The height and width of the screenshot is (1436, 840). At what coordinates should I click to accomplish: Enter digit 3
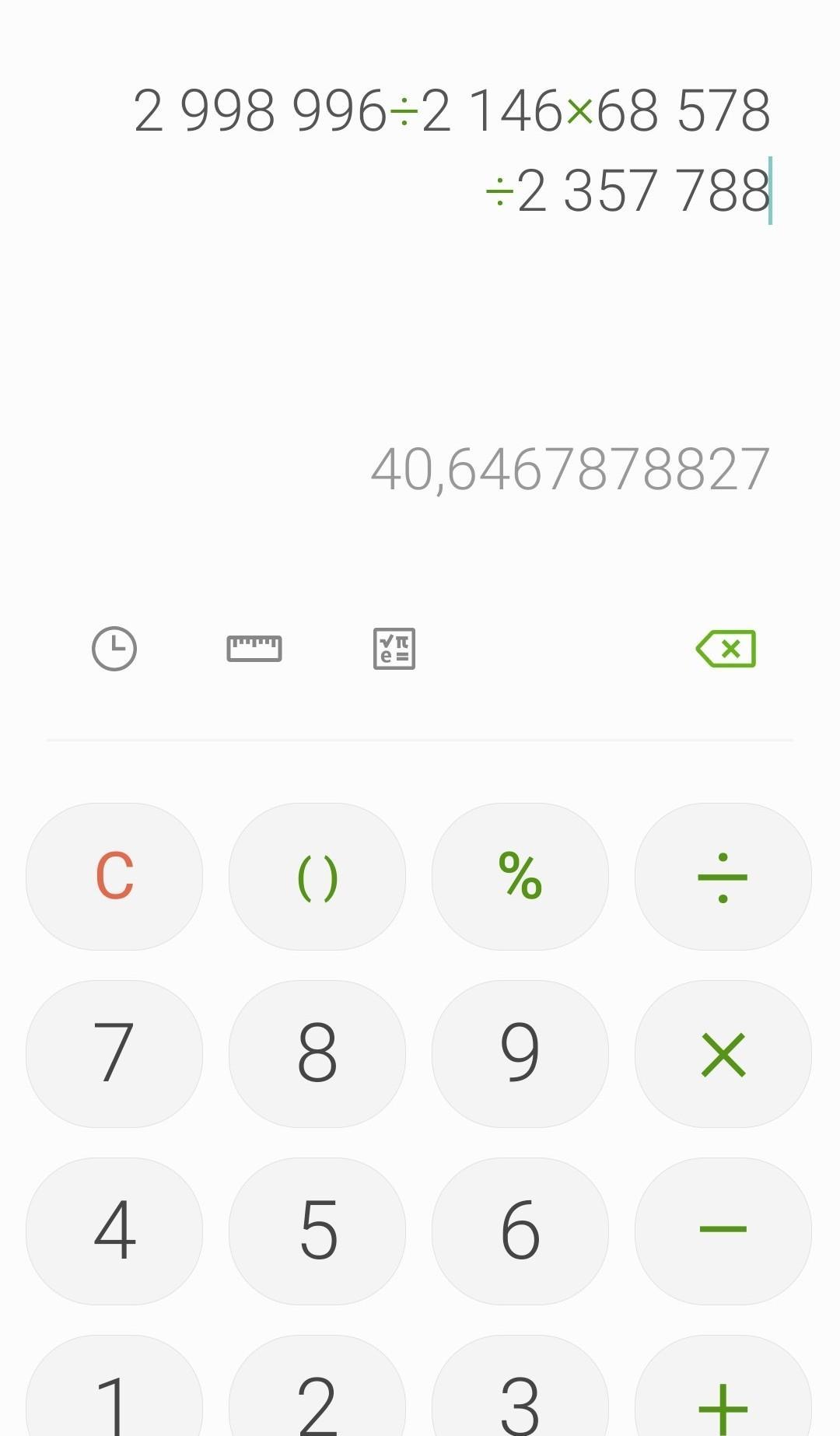(520, 1392)
